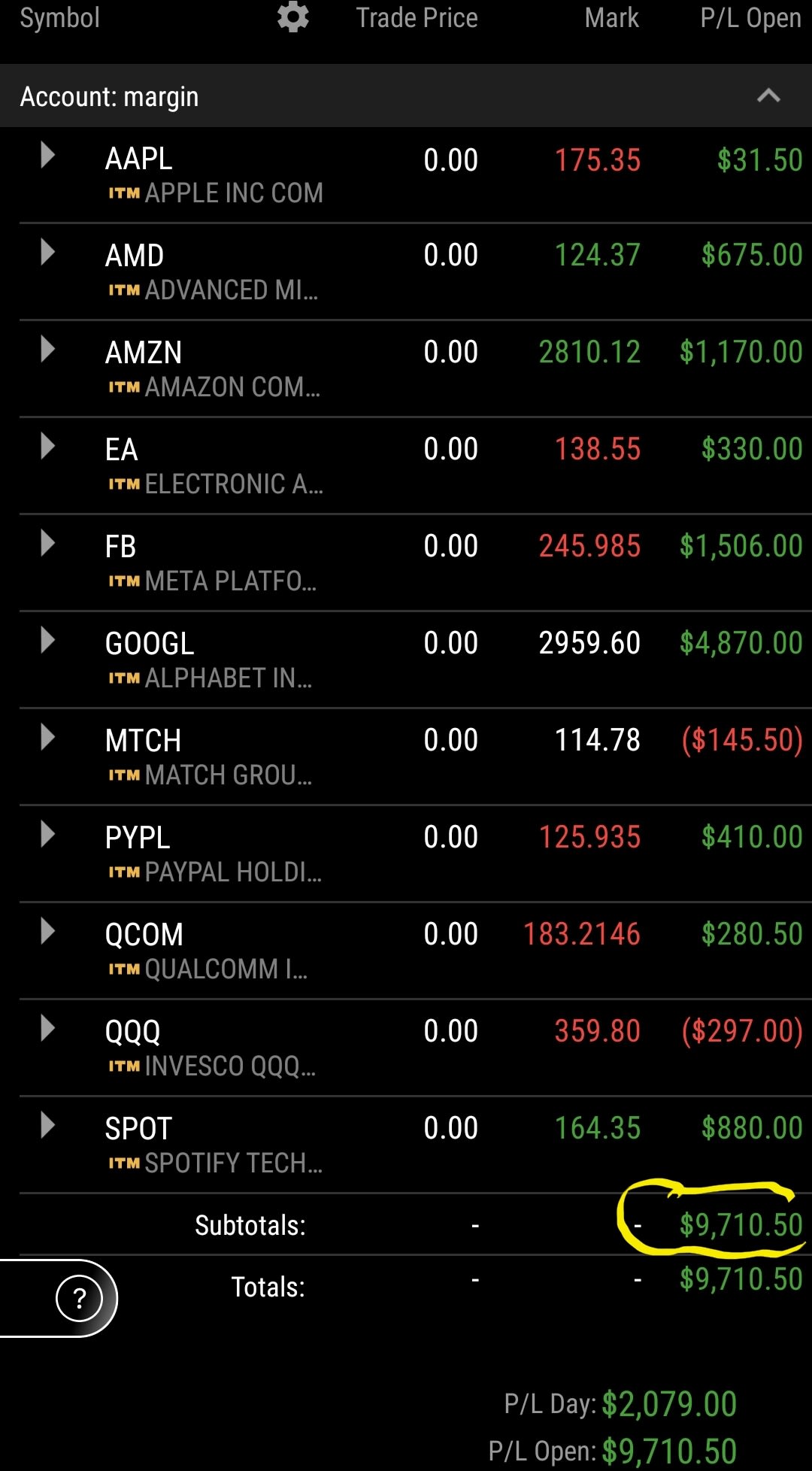The height and width of the screenshot is (1471, 812).
Task: Open the column settings gear
Action: click(x=293, y=17)
